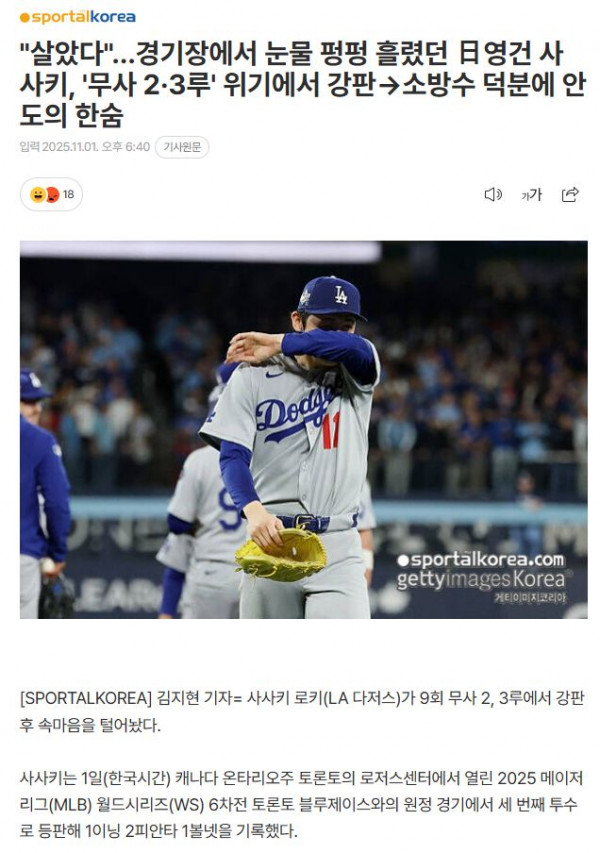Tap the emoji reactions counter
600x853 pixels.
coord(51,194)
